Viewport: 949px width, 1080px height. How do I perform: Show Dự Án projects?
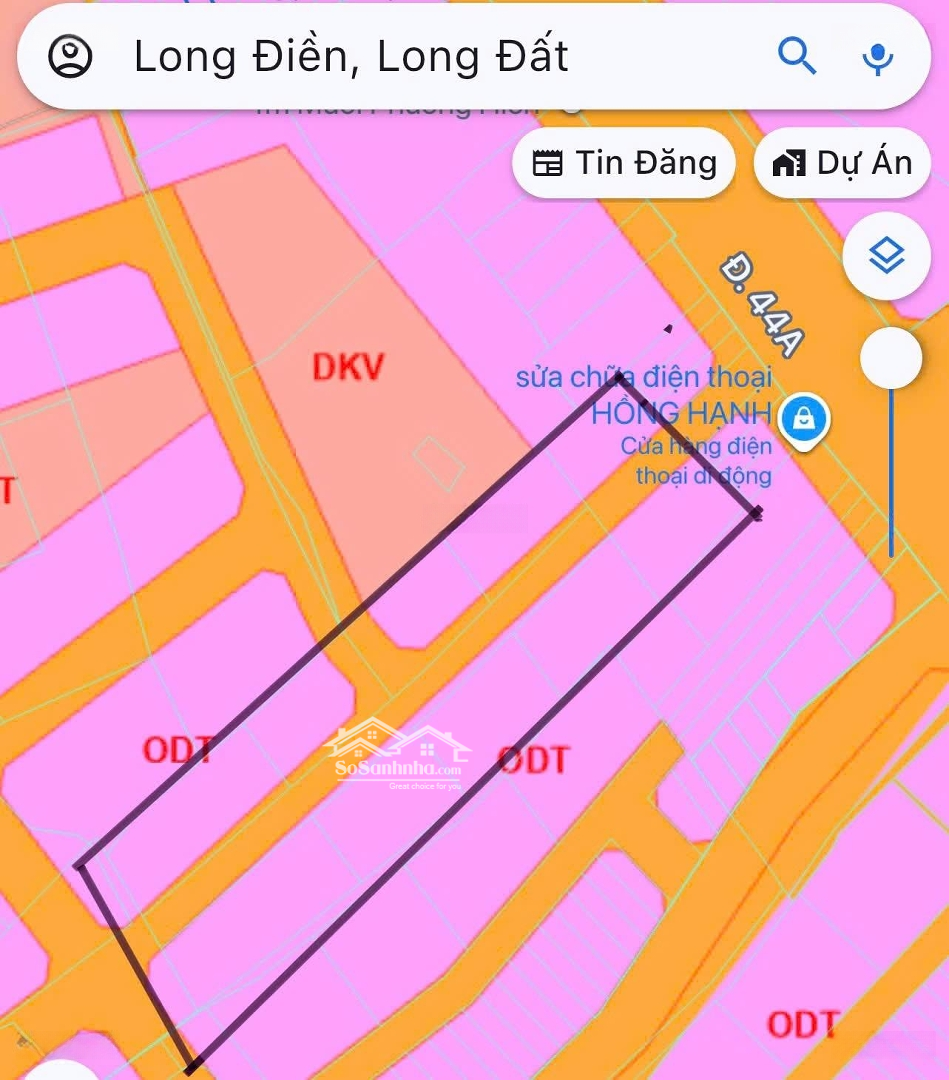click(x=842, y=163)
